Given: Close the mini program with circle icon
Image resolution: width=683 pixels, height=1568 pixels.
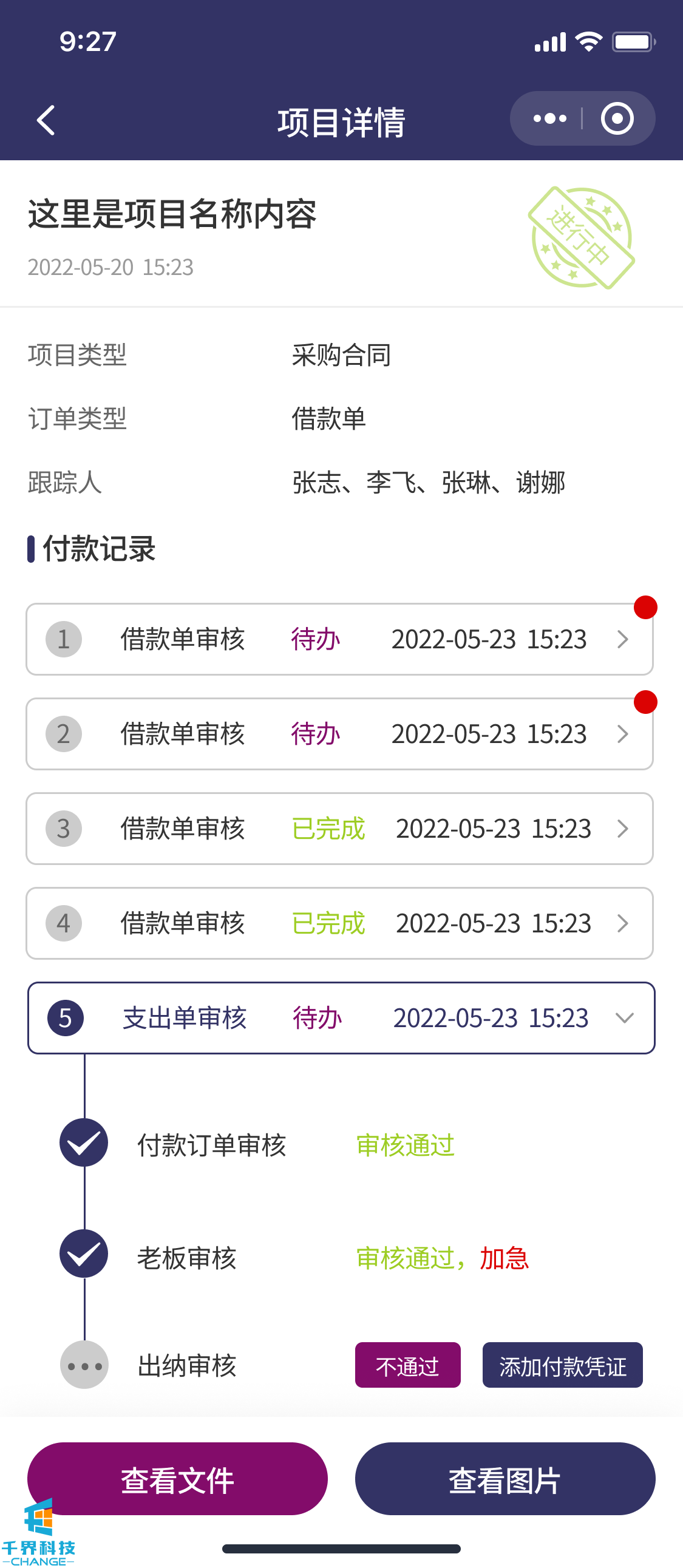Looking at the screenshot, I should (x=617, y=119).
